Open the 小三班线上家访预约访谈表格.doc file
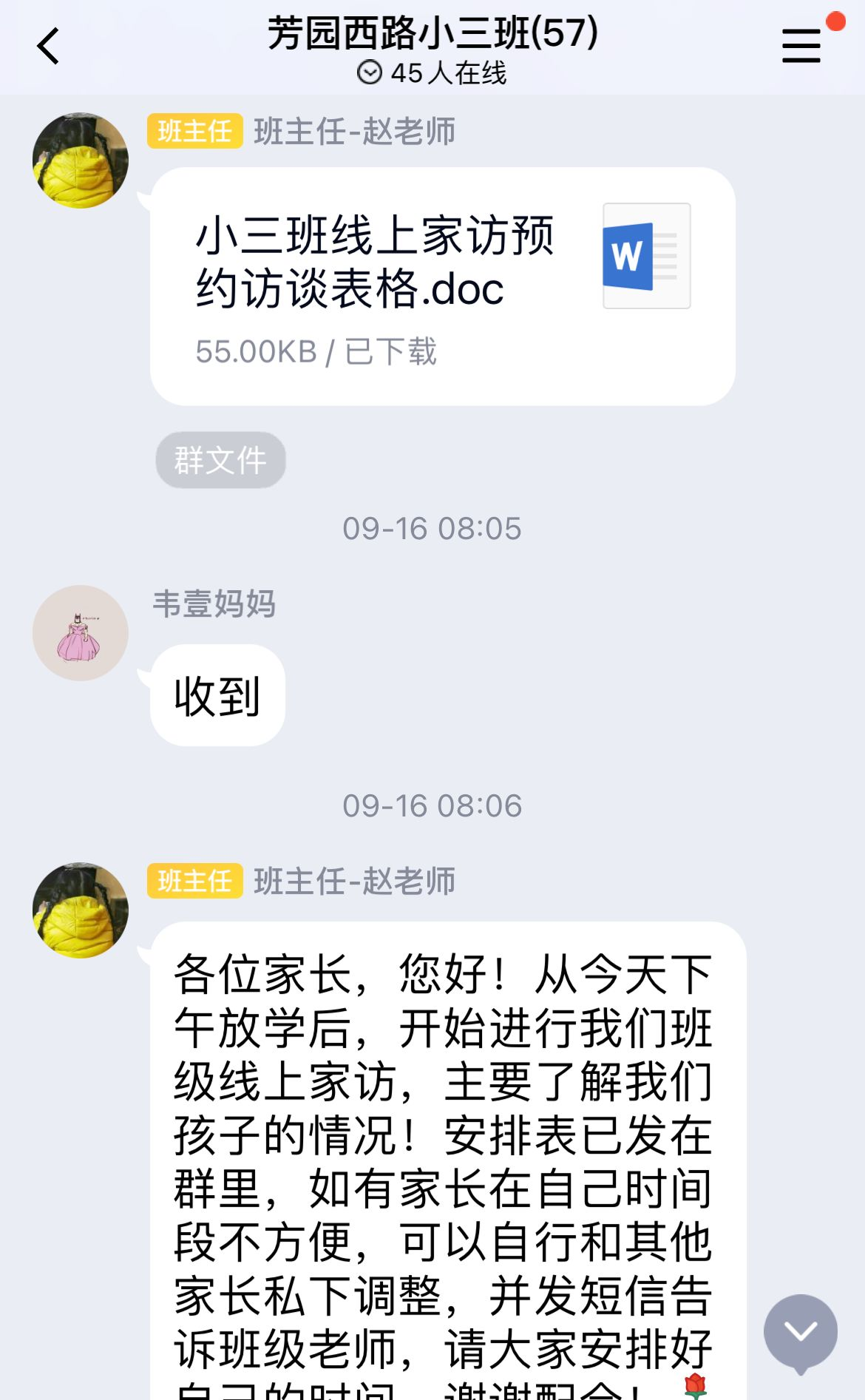 [442, 286]
